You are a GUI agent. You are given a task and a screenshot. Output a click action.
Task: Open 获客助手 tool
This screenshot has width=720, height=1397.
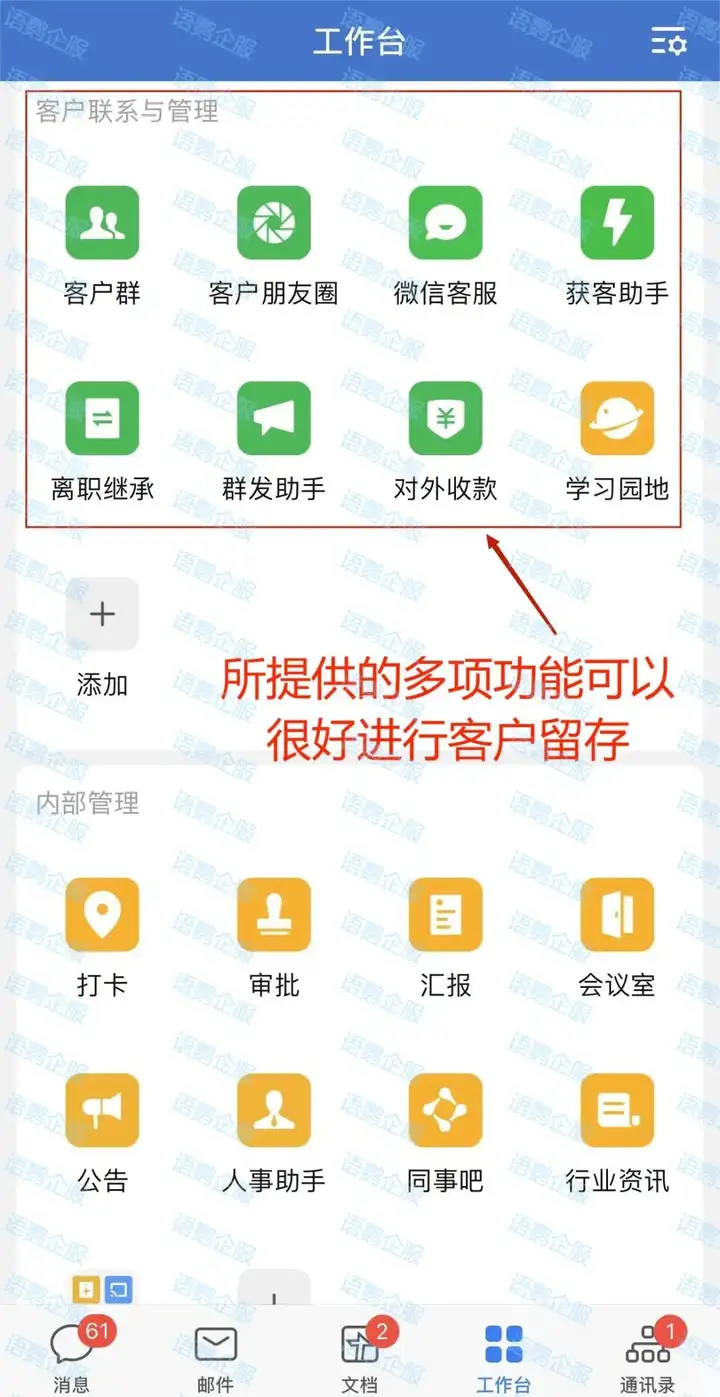pos(617,223)
